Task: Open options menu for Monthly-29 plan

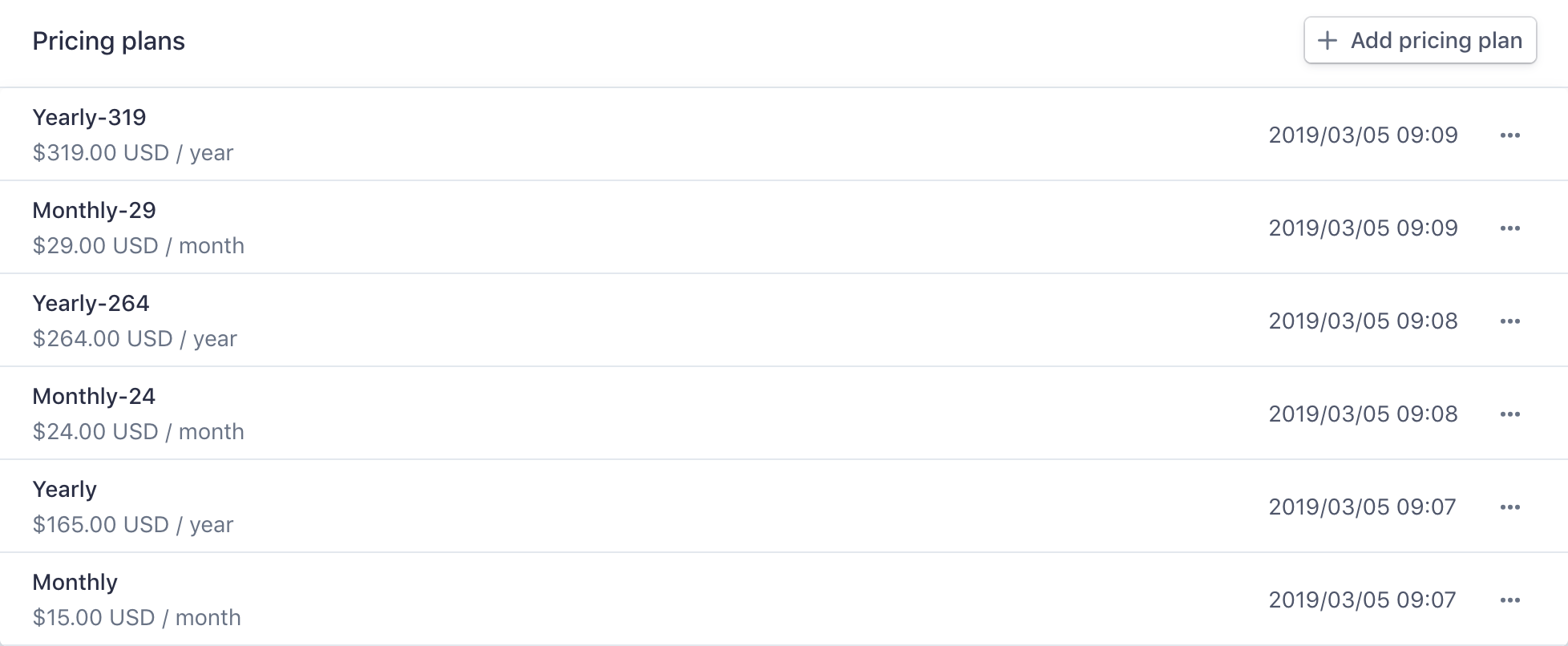Action: click(x=1509, y=228)
